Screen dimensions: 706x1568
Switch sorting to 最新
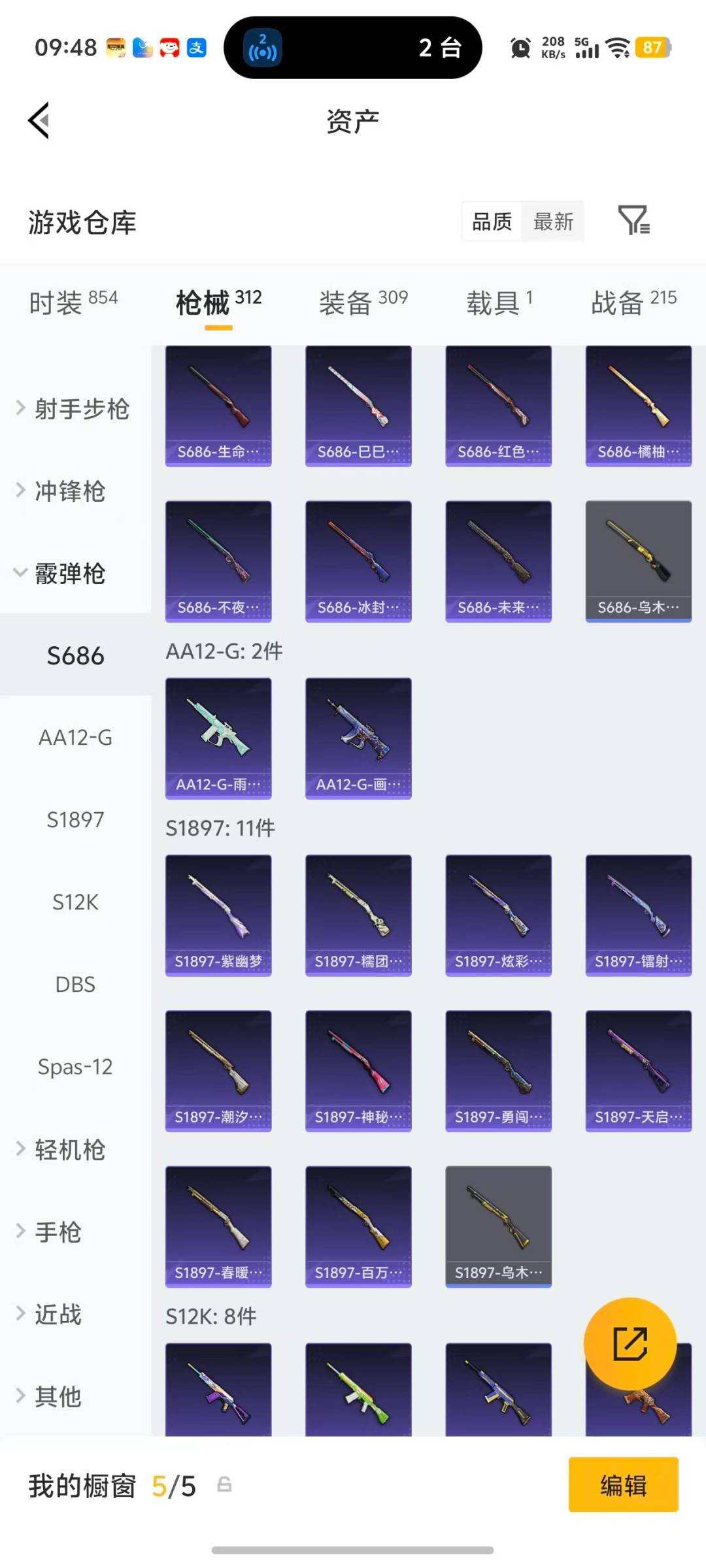(553, 222)
